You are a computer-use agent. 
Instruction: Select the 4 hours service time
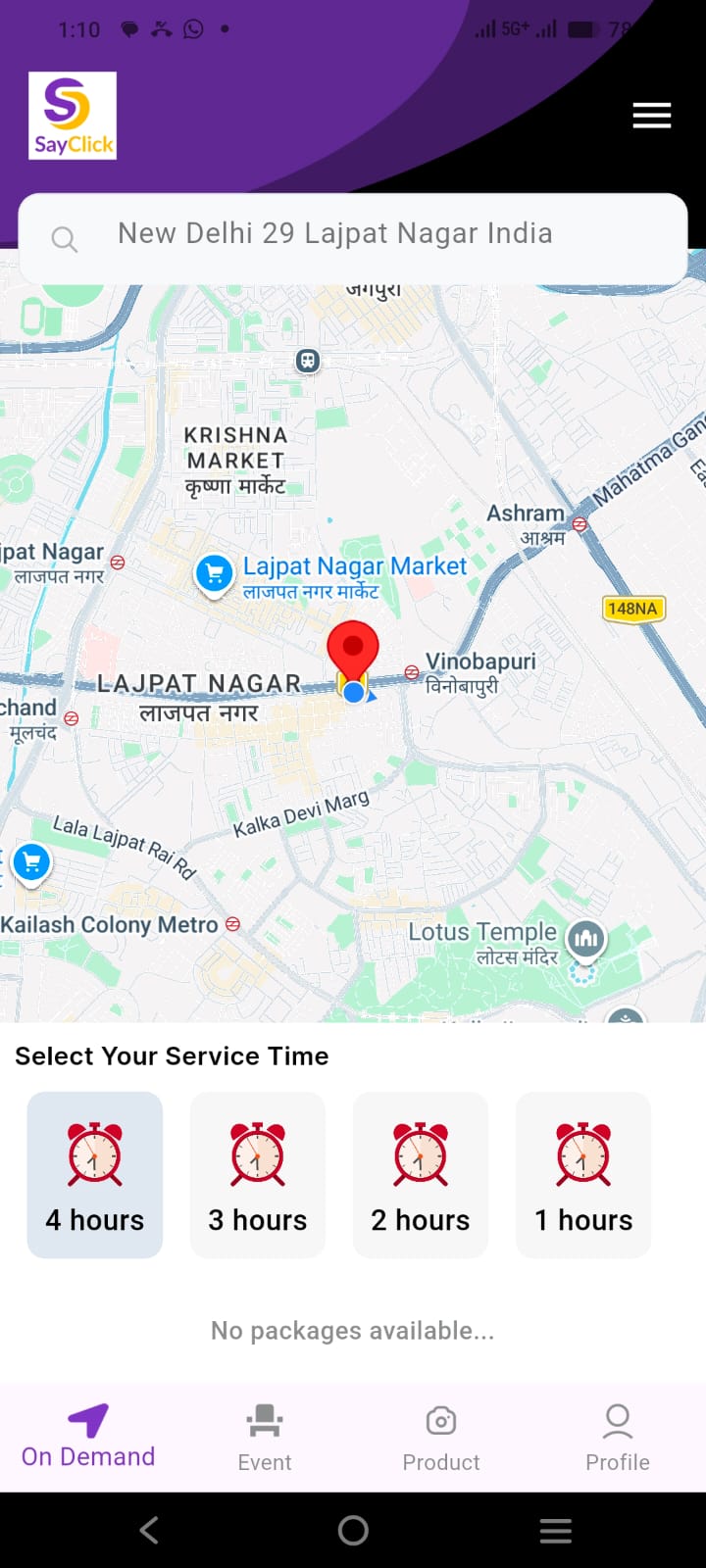click(x=95, y=1174)
